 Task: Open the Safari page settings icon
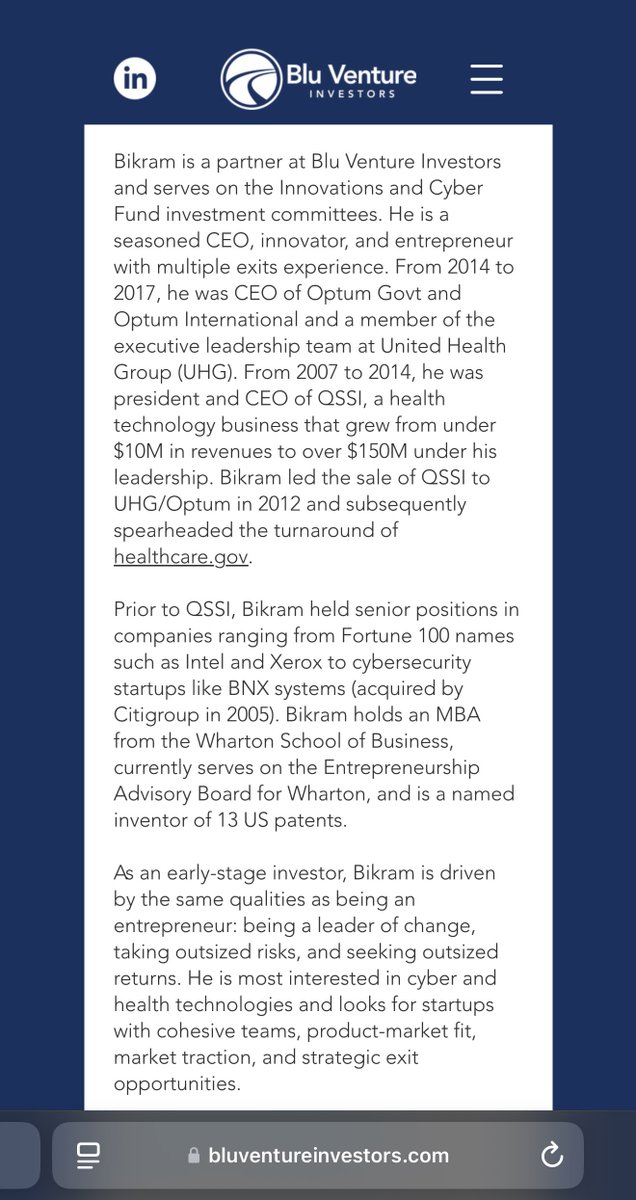(x=87, y=1156)
